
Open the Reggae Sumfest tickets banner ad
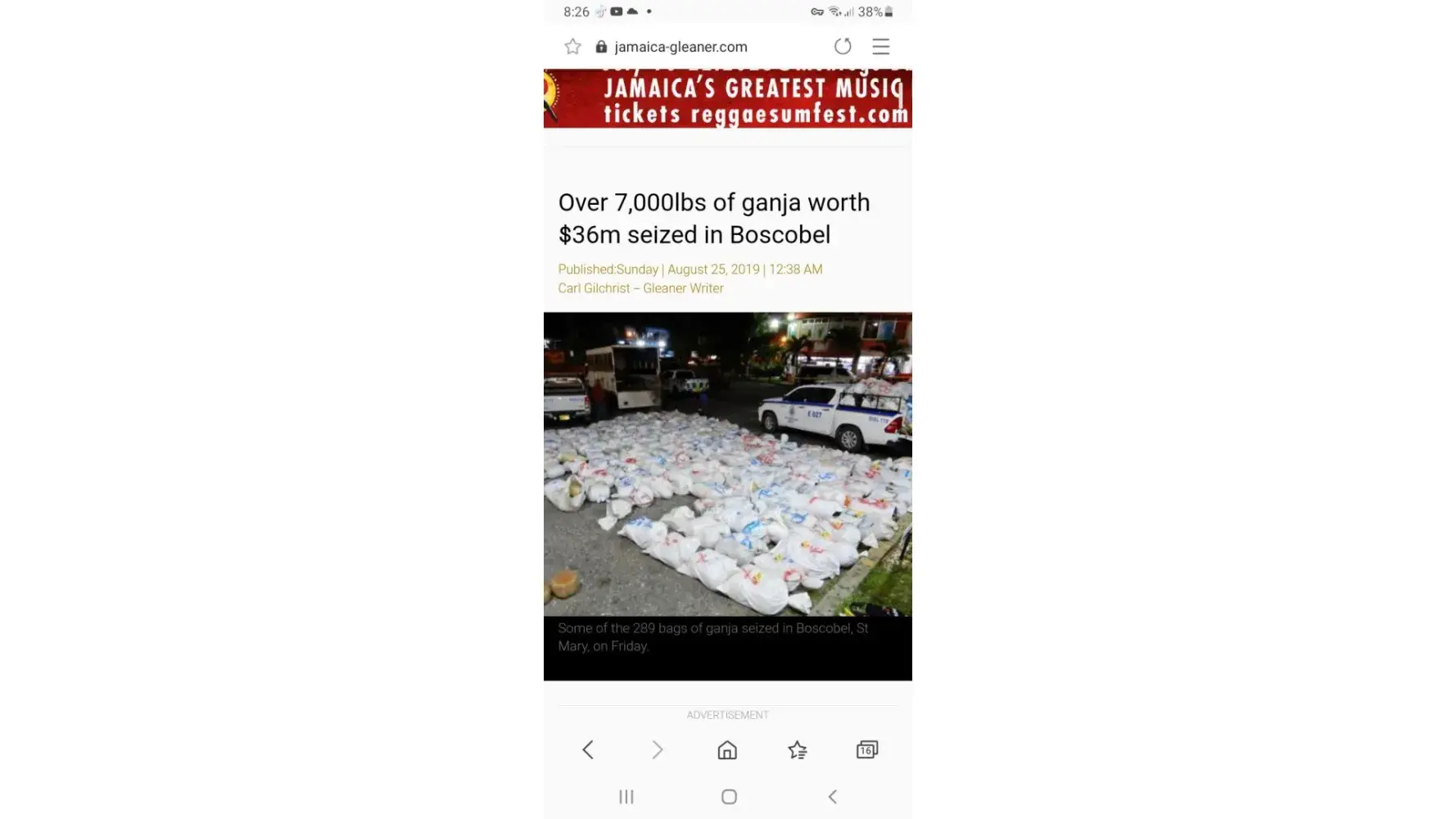727,99
